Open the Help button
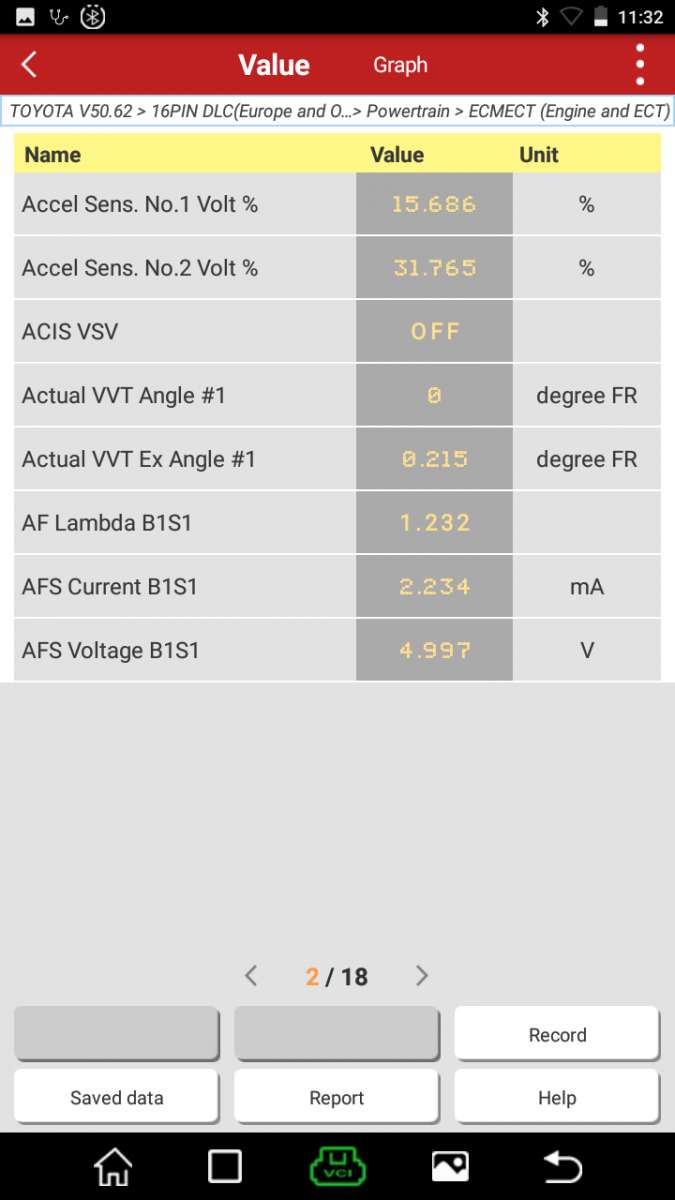 [x=557, y=1097]
